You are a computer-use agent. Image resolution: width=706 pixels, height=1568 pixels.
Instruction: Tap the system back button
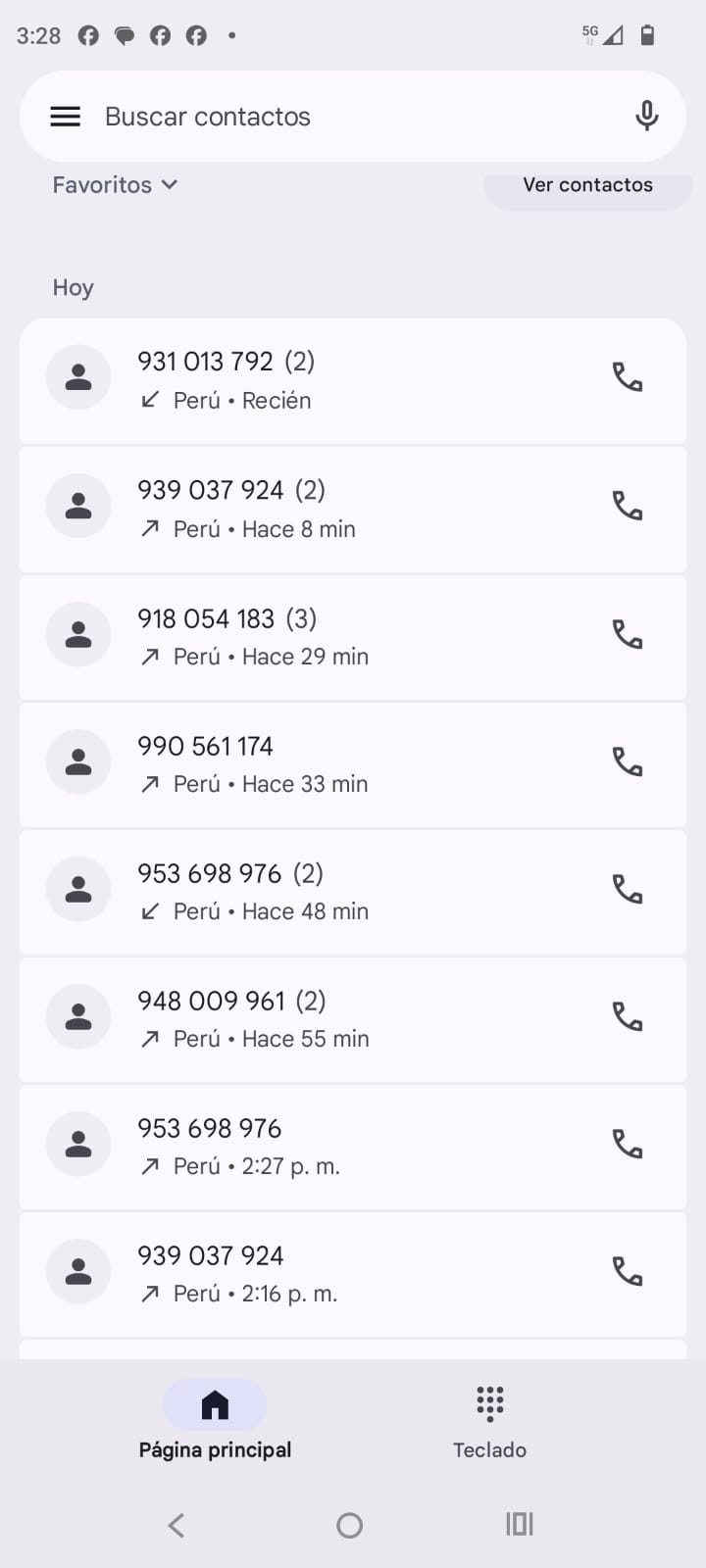176,1525
